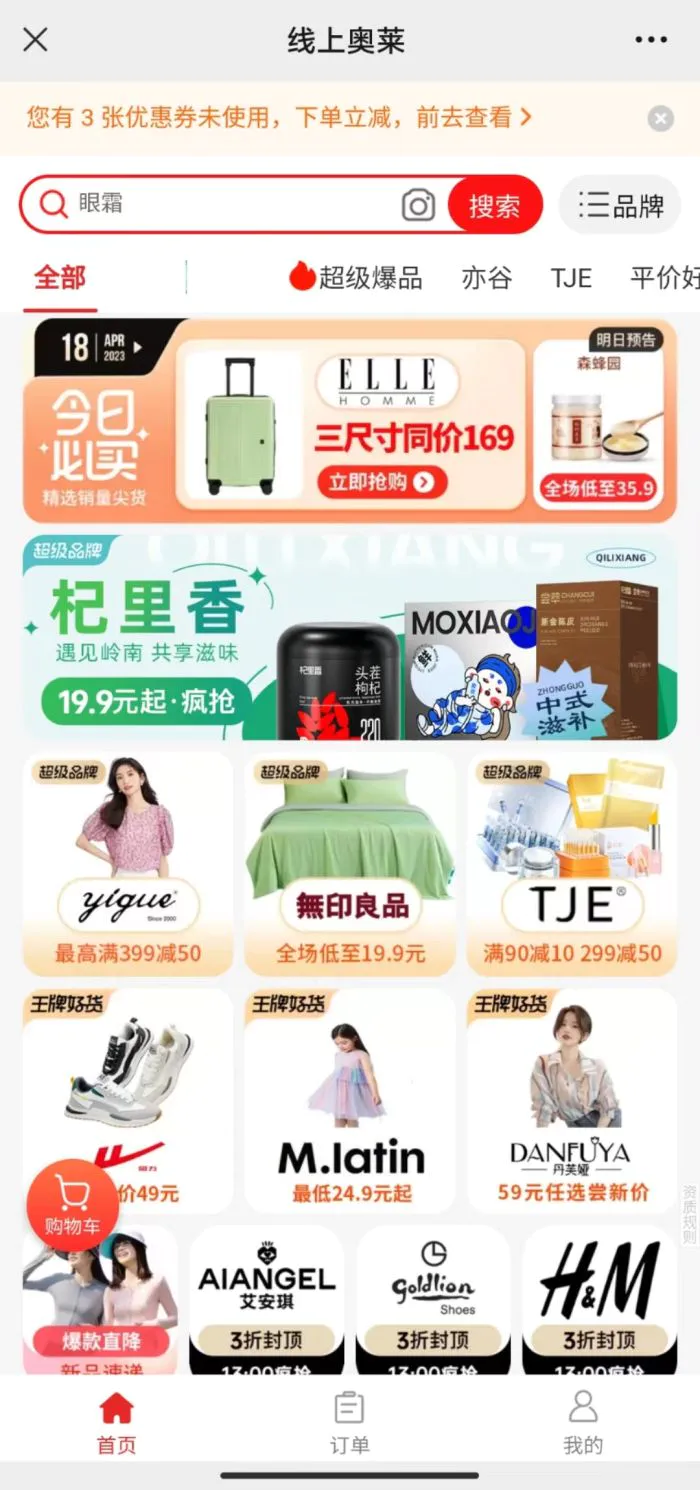Image resolution: width=700 pixels, height=1490 pixels.
Task: View the 3 unused coupons
Action: pyautogui.click(x=279, y=118)
